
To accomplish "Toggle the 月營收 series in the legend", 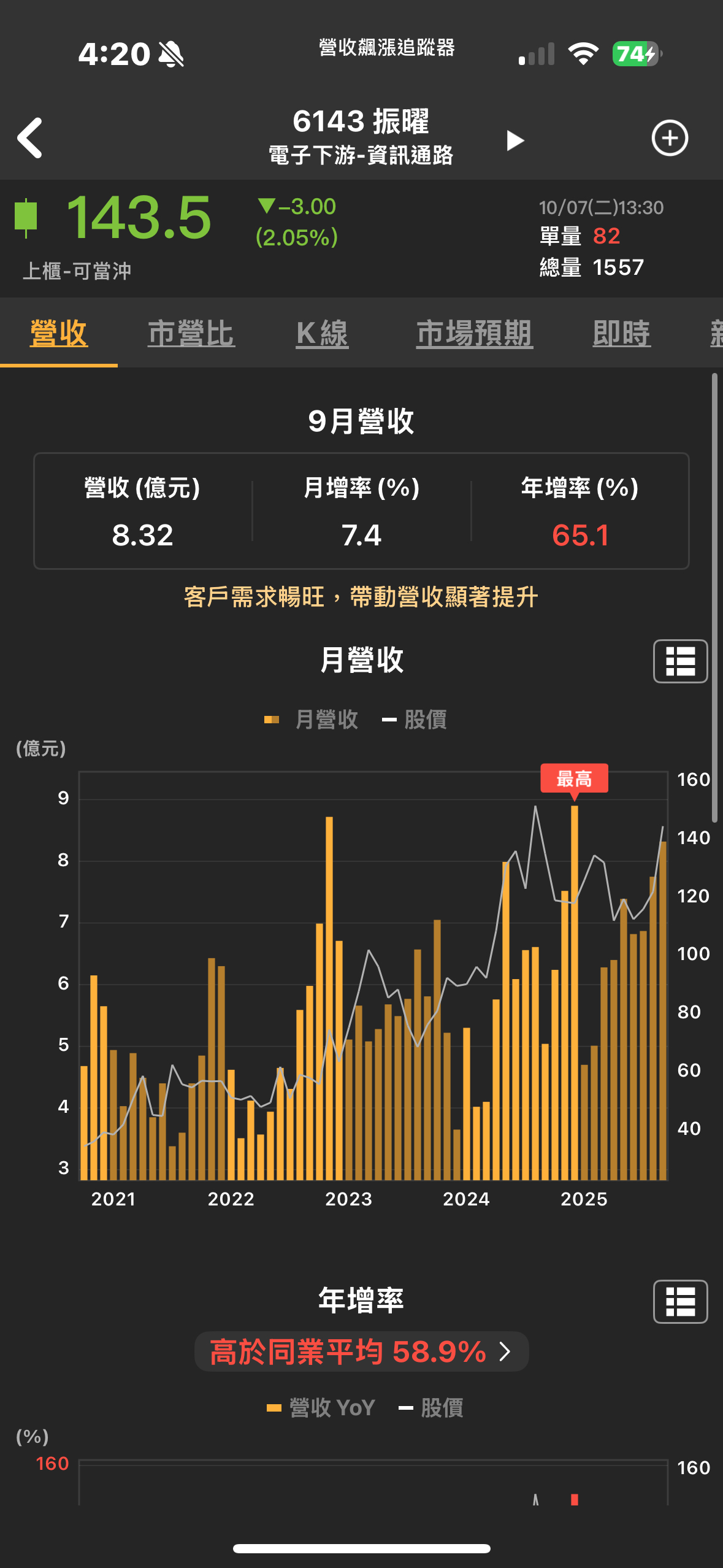I will (x=312, y=719).
